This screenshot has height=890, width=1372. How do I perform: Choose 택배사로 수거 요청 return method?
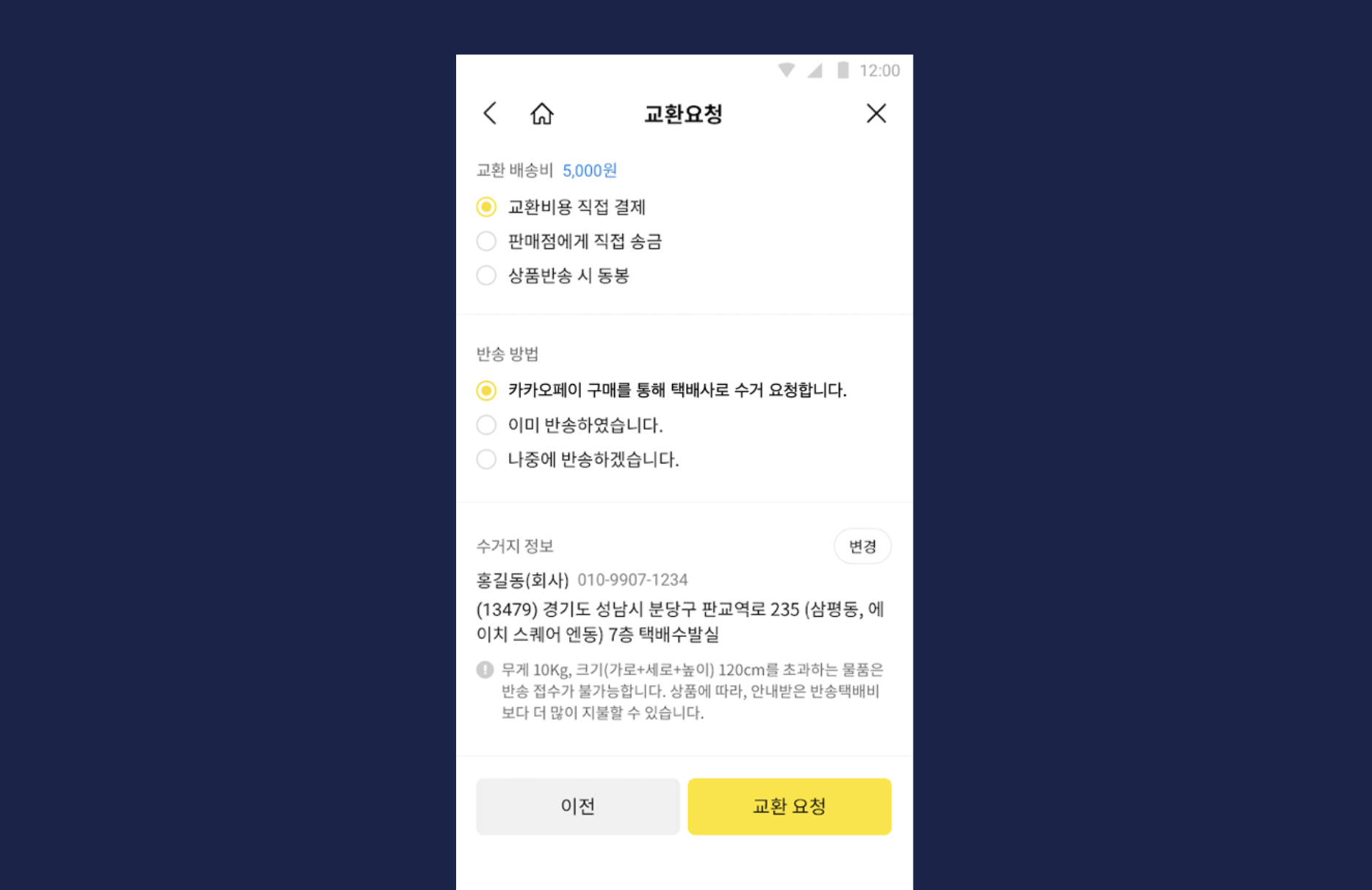486,390
